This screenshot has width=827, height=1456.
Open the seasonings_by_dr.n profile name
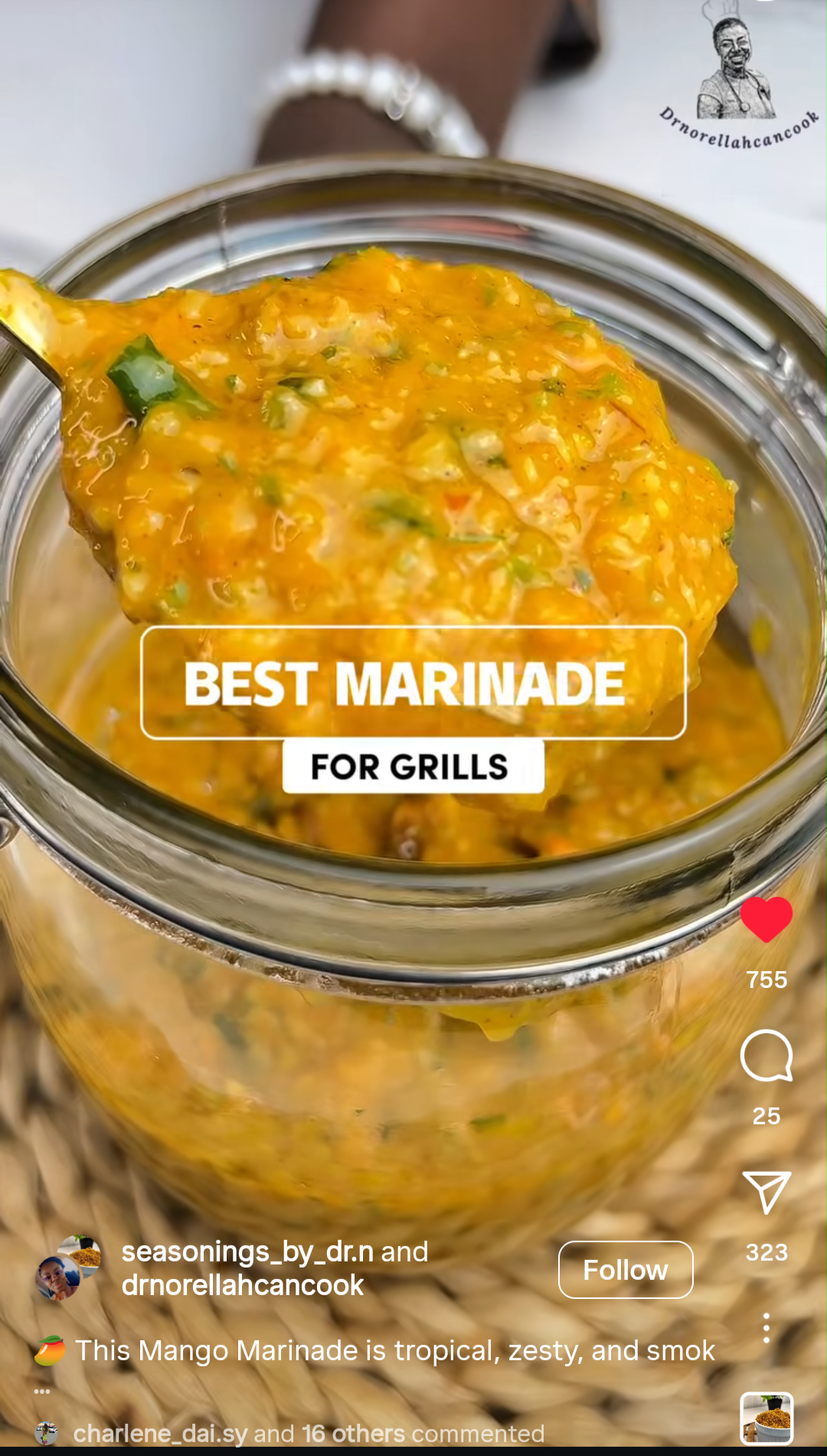click(x=247, y=1252)
